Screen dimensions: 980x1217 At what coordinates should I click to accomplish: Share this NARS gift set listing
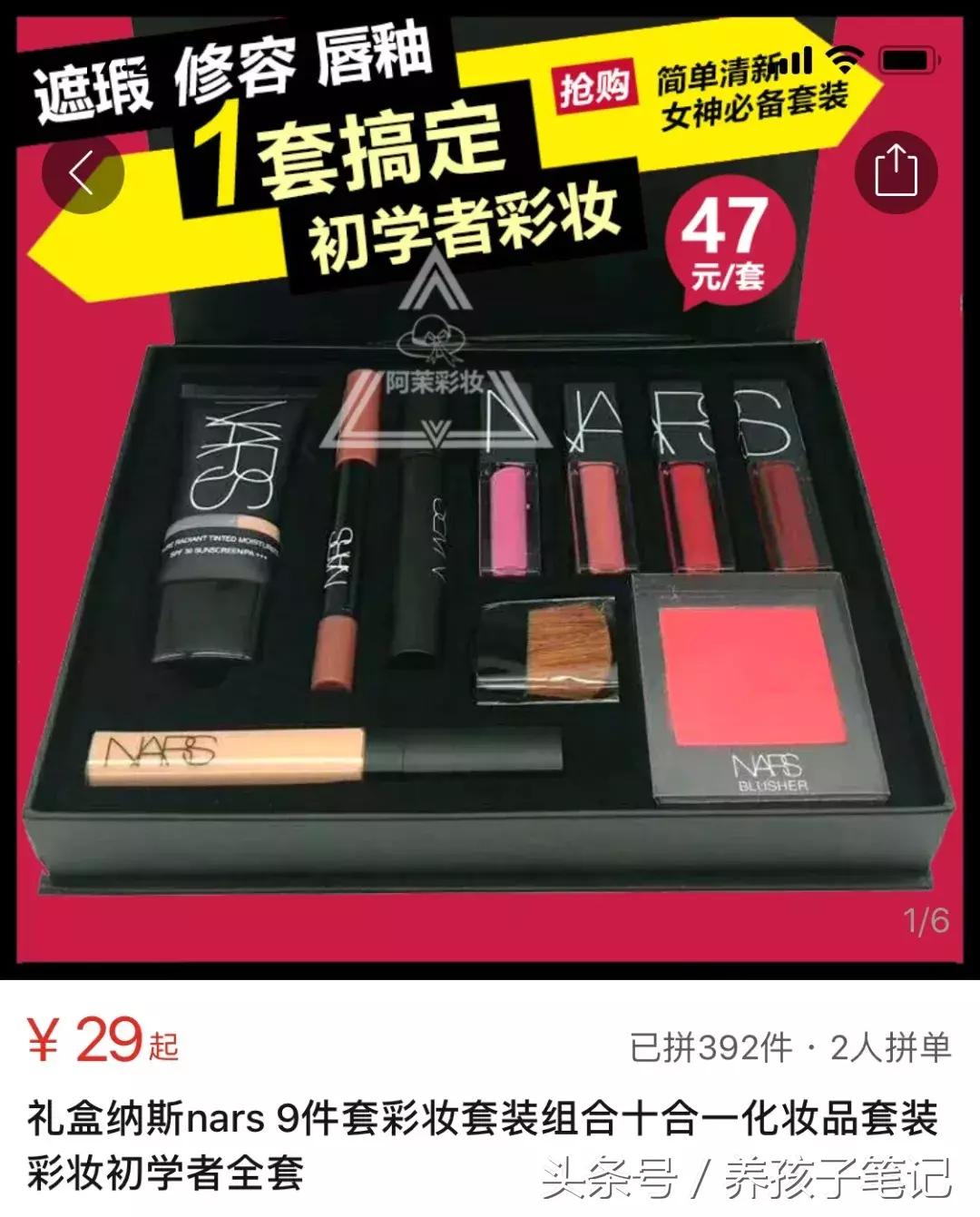tap(896, 172)
